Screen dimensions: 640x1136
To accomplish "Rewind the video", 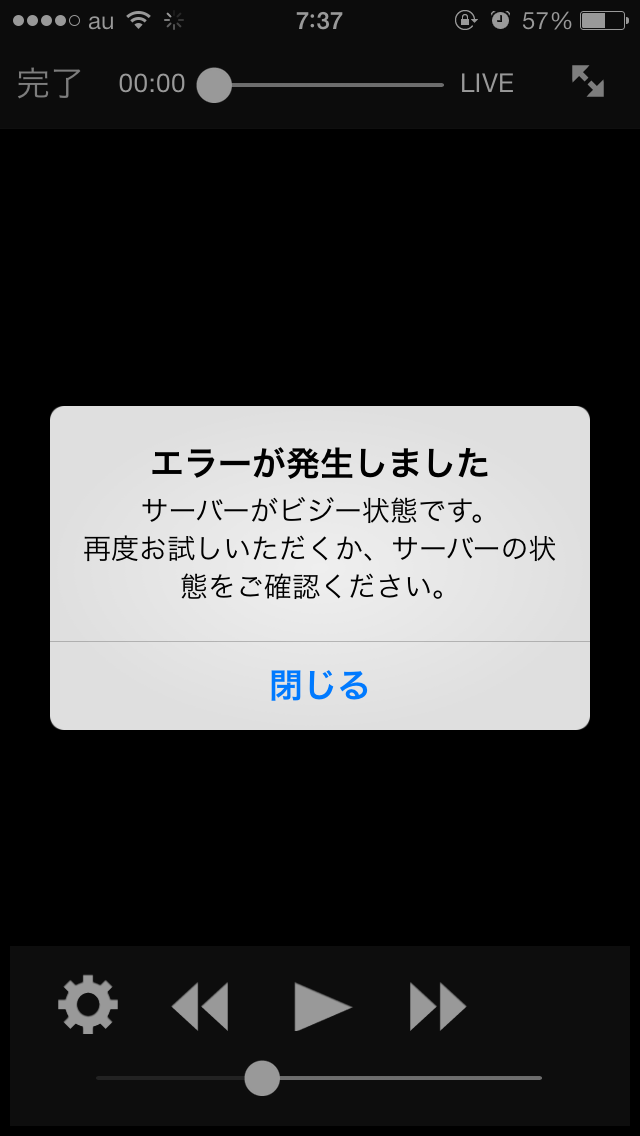I will pyautogui.click(x=200, y=1006).
